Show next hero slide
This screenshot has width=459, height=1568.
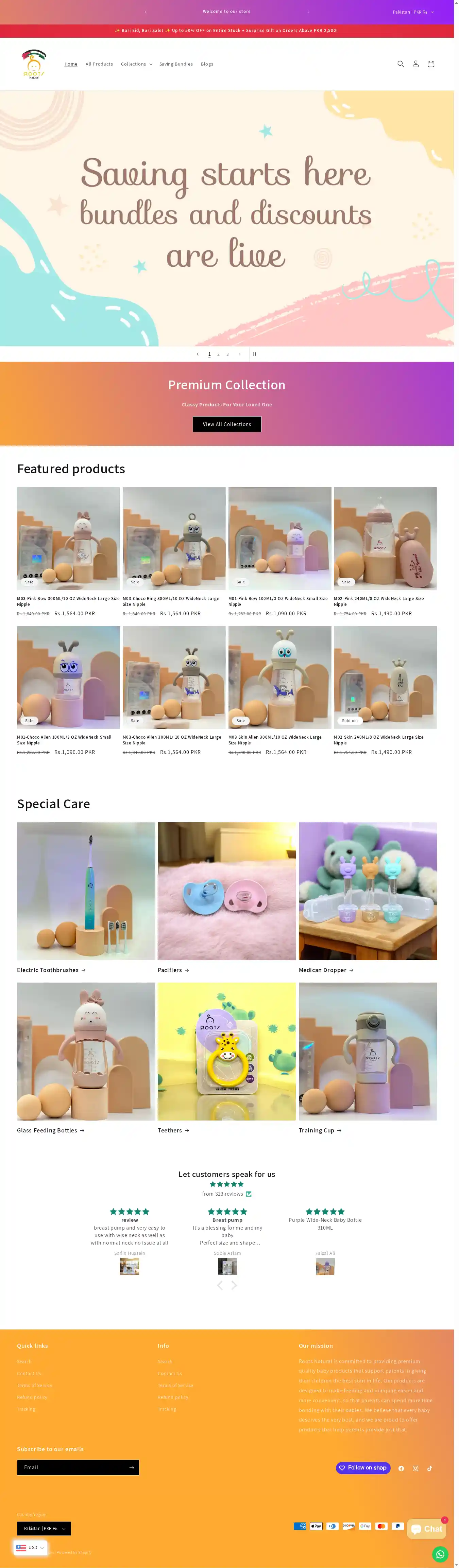pyautogui.click(x=239, y=354)
